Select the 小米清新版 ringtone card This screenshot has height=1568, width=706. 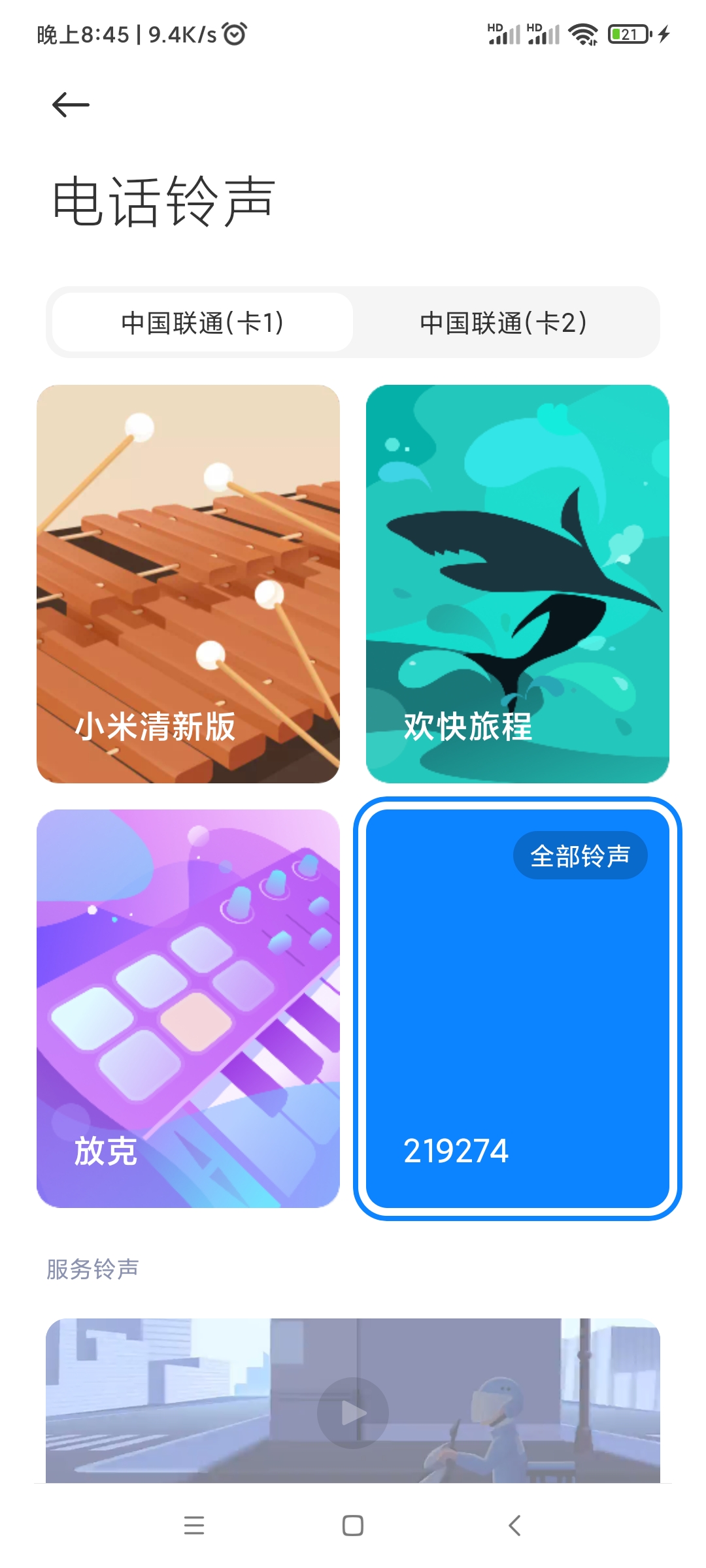click(188, 583)
